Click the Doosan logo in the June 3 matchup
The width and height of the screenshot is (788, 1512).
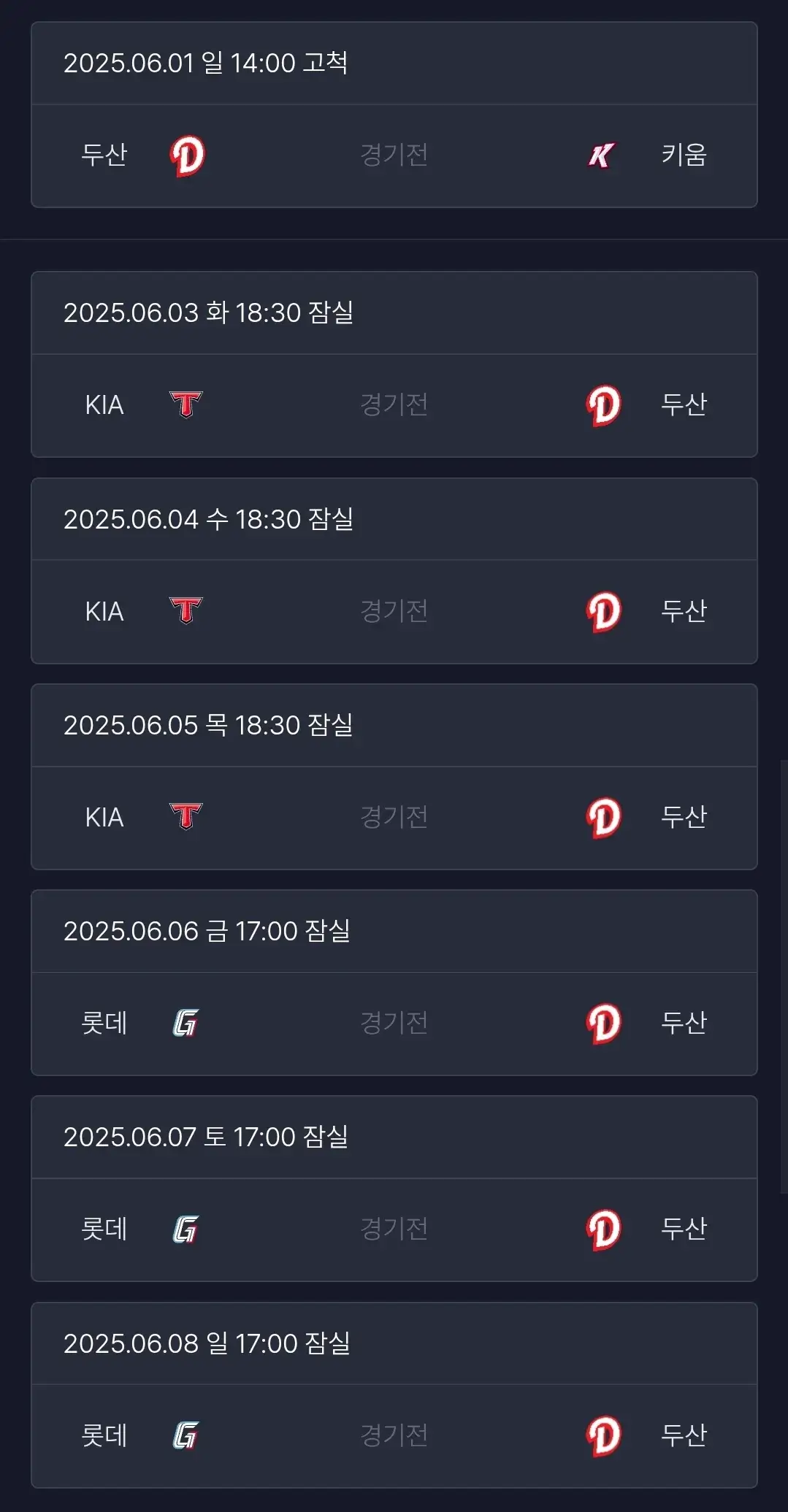[x=603, y=405]
